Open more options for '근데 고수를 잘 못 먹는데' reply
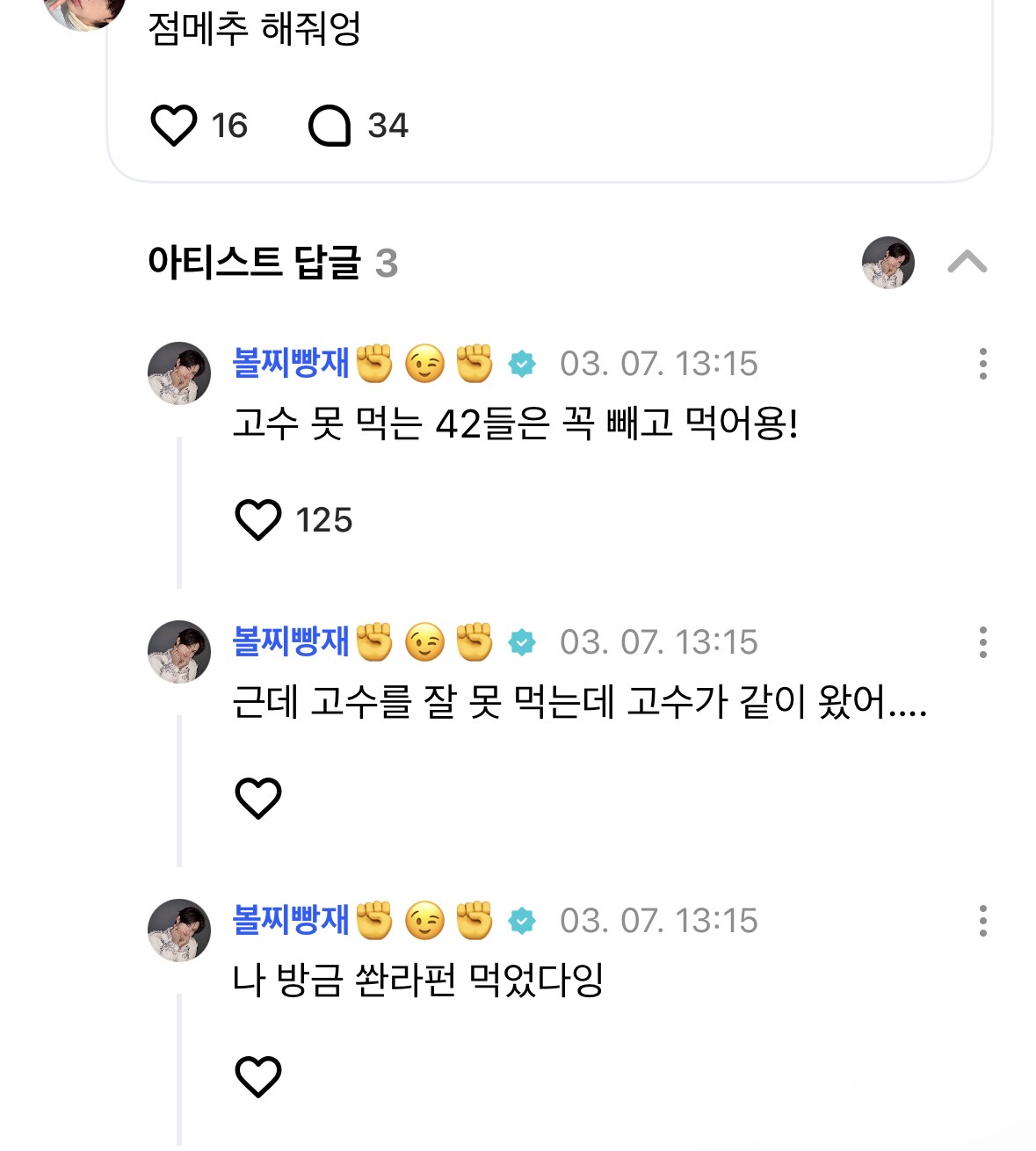The image size is (1036, 1151). tap(982, 642)
